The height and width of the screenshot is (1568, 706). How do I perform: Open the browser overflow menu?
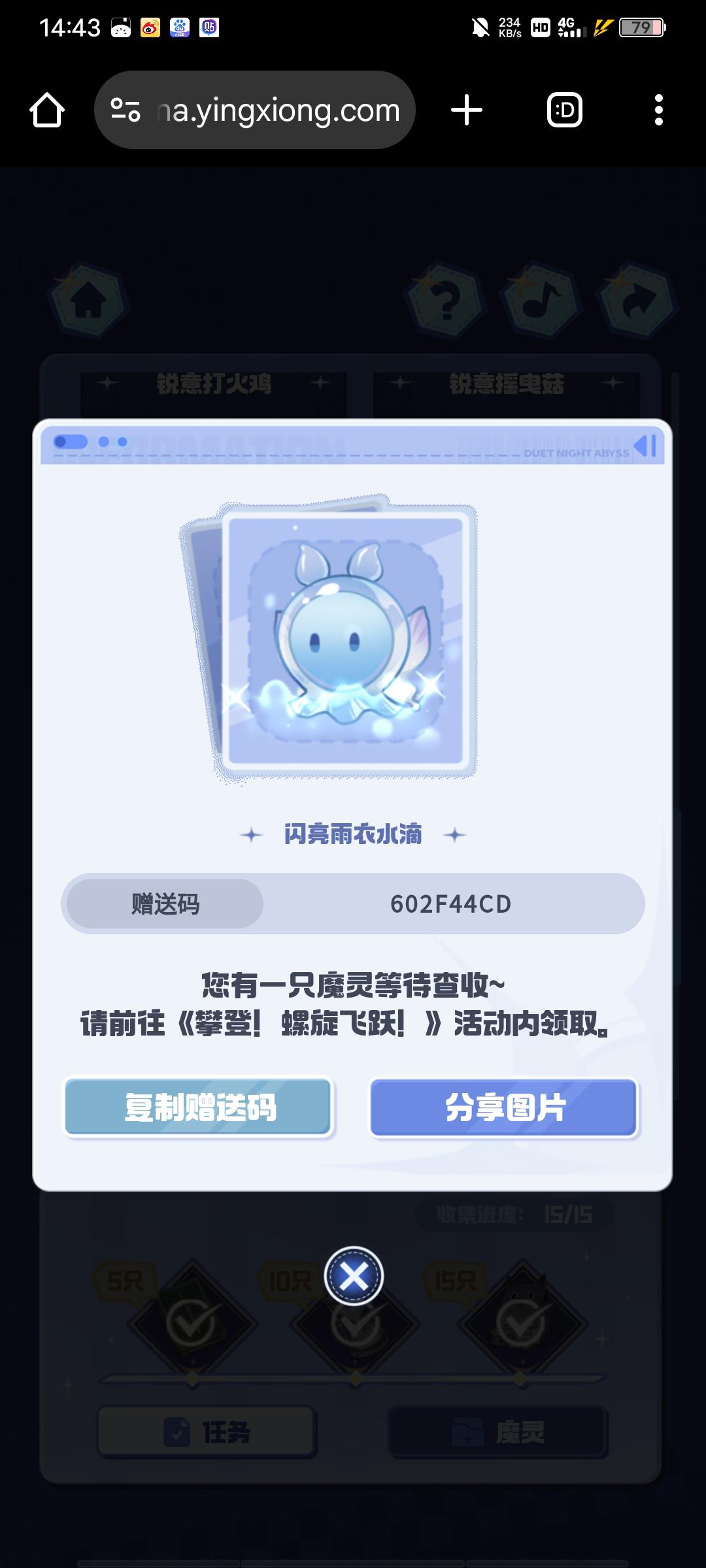point(658,110)
